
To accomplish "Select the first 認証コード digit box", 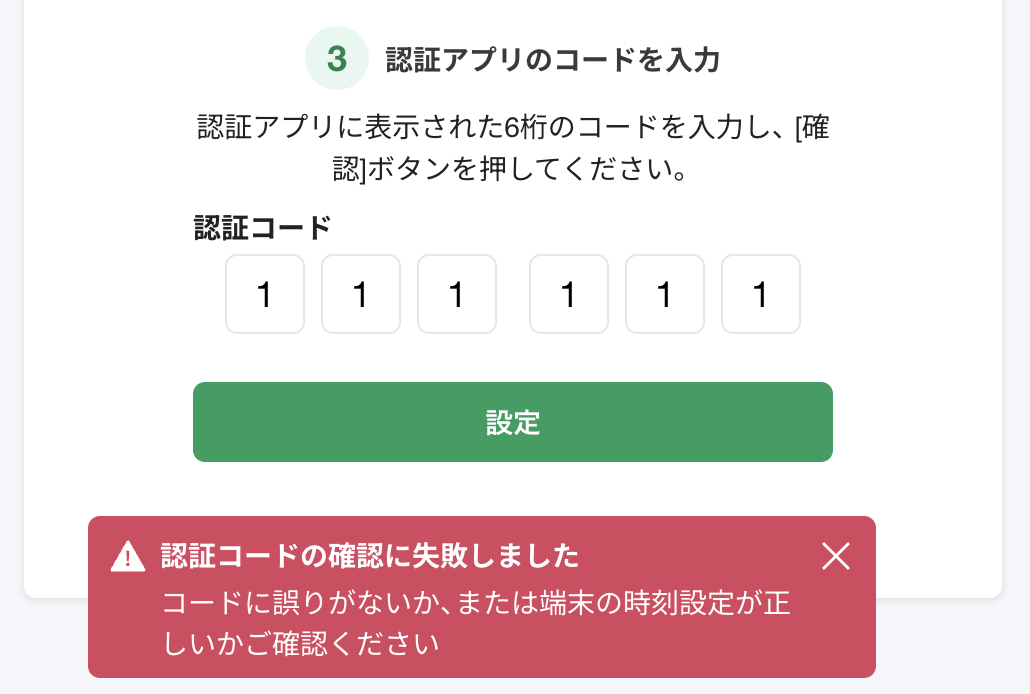I will click(x=265, y=294).
